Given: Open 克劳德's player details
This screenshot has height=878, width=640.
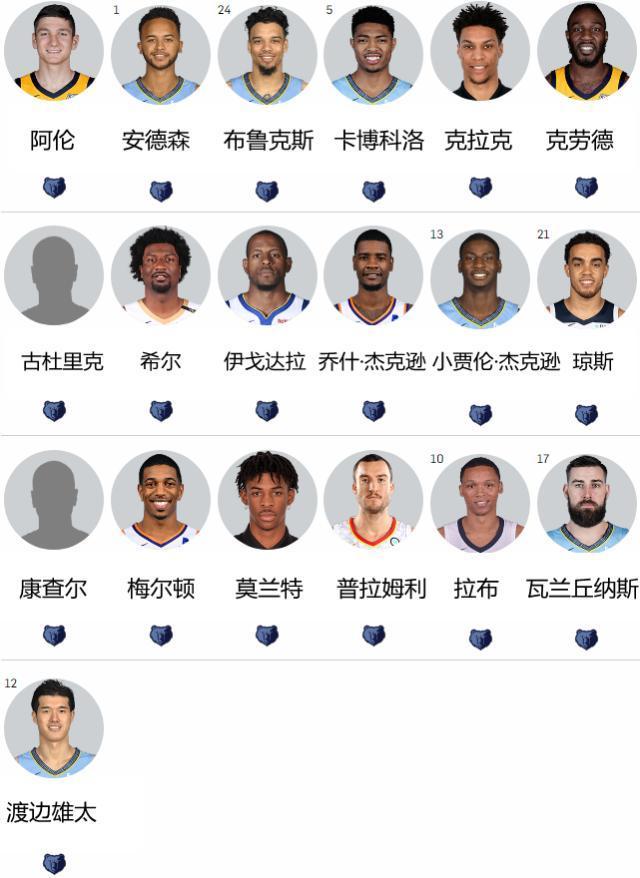Looking at the screenshot, I should (x=586, y=52).
